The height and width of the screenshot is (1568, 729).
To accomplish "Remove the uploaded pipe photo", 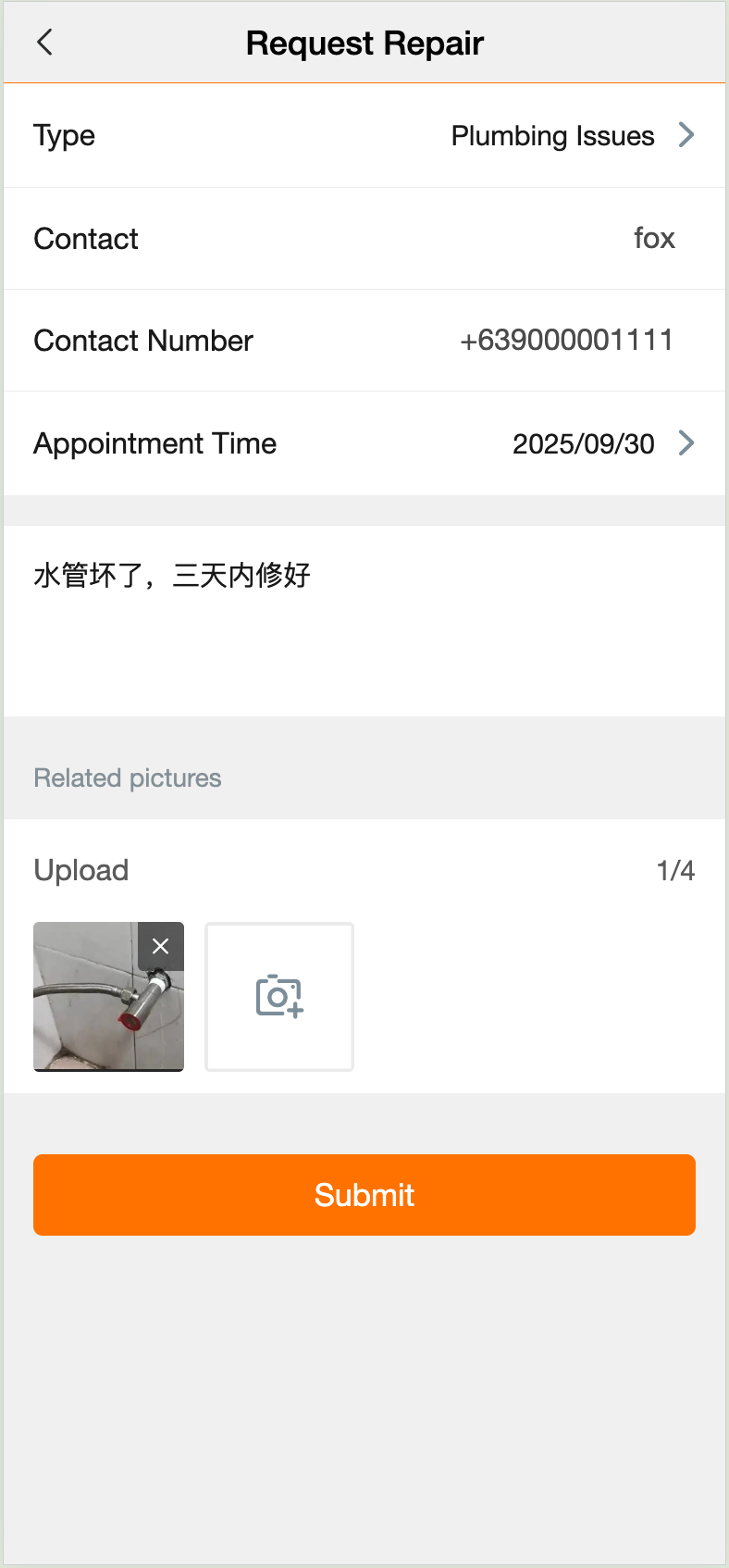I will tap(161, 946).
